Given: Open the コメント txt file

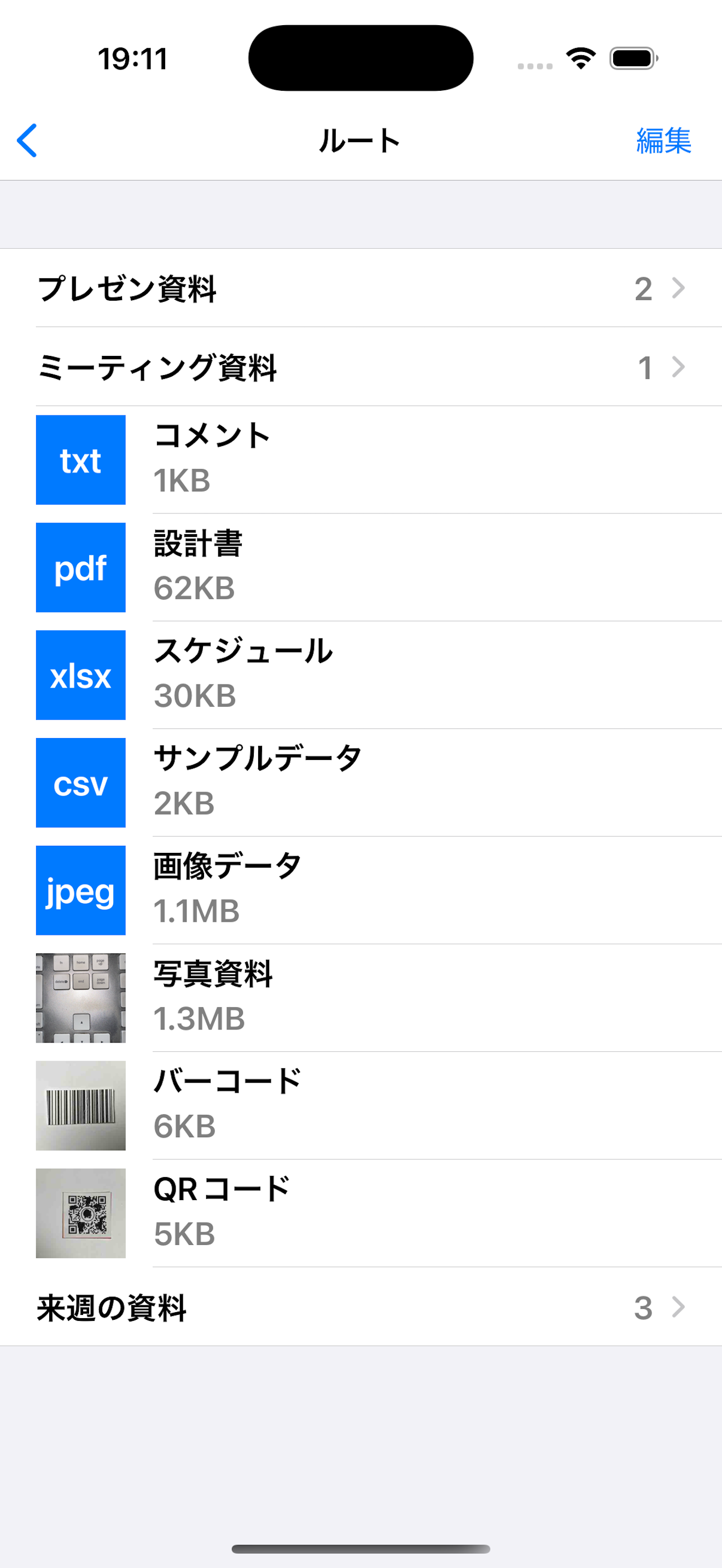Looking at the screenshot, I should (360, 460).
